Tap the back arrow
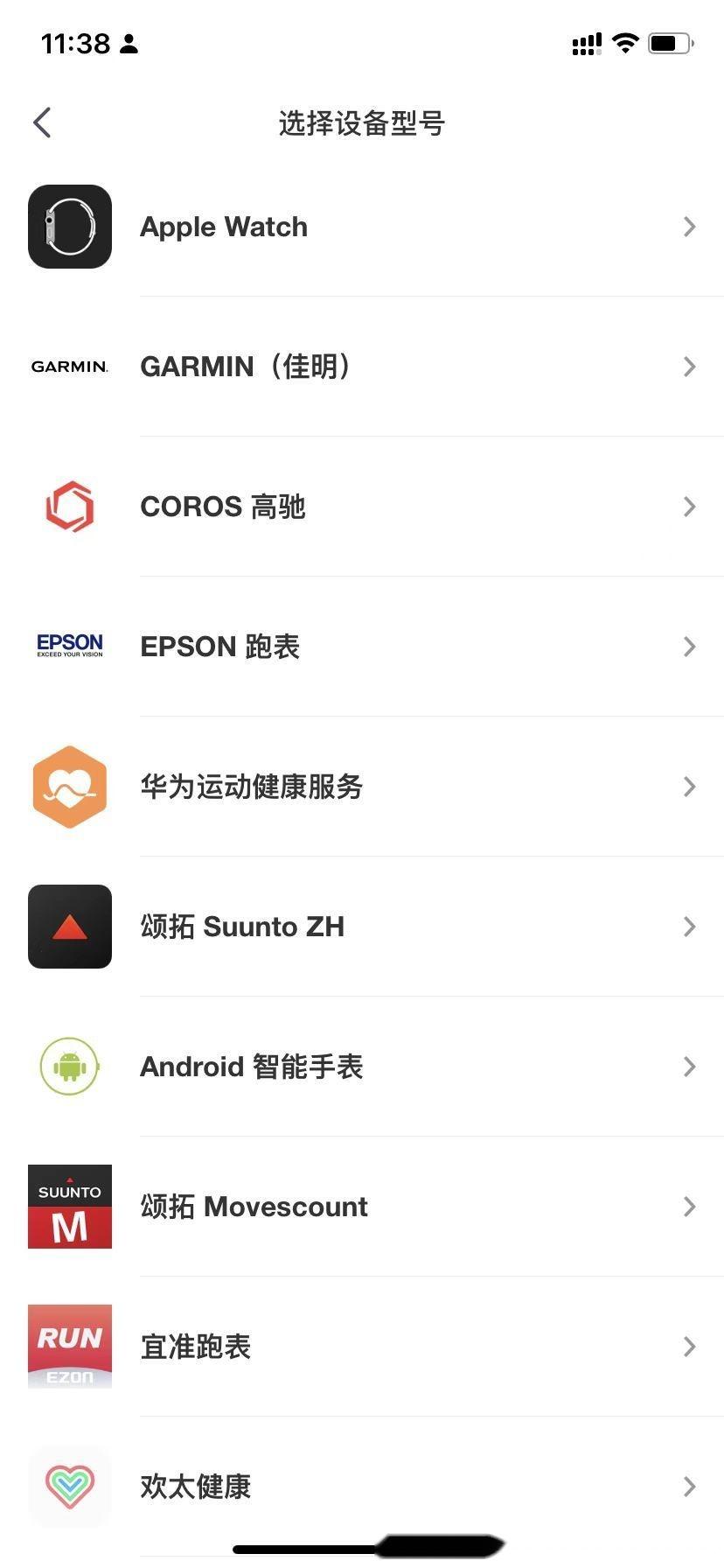 (x=41, y=122)
